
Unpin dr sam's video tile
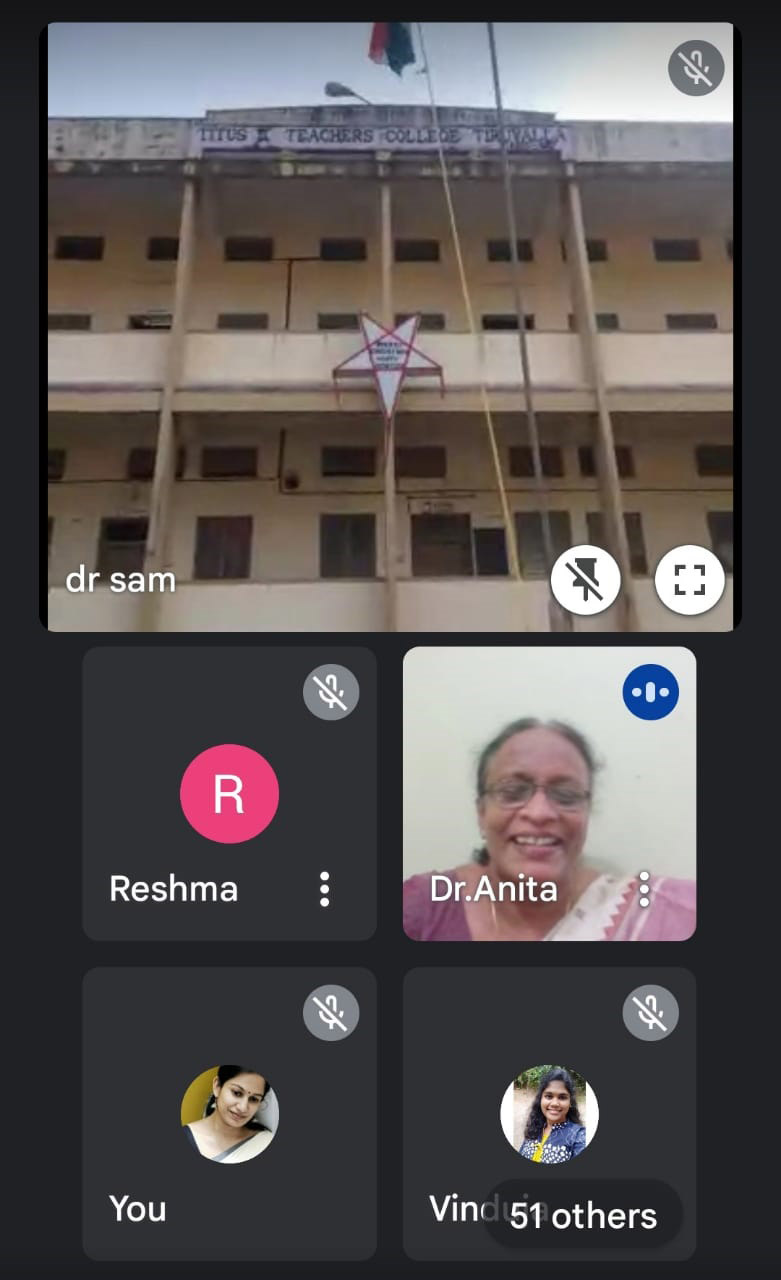[585, 579]
